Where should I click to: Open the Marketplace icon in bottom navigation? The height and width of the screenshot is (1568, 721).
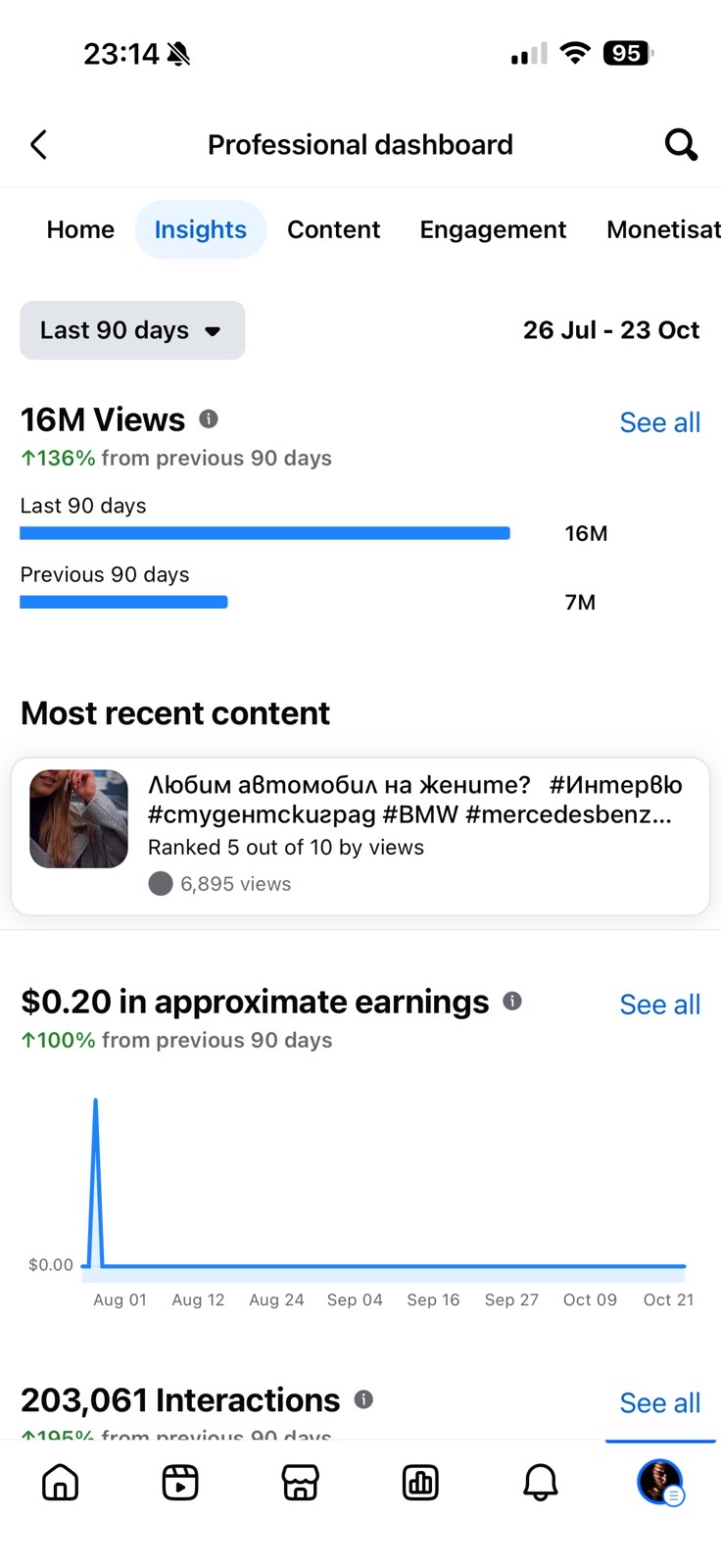coord(300,1482)
